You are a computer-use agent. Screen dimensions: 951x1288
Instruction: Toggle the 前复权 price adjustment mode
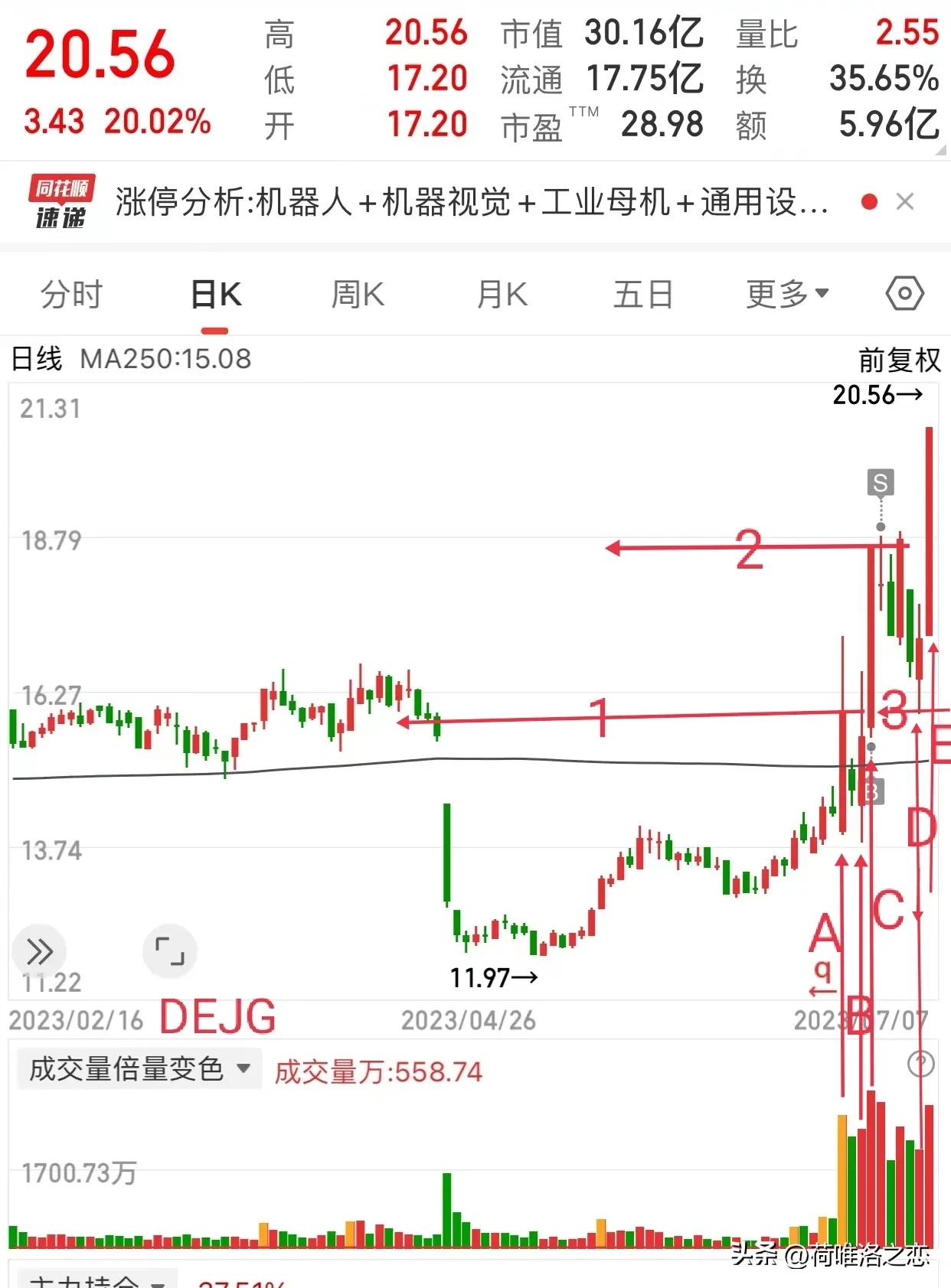(x=899, y=360)
